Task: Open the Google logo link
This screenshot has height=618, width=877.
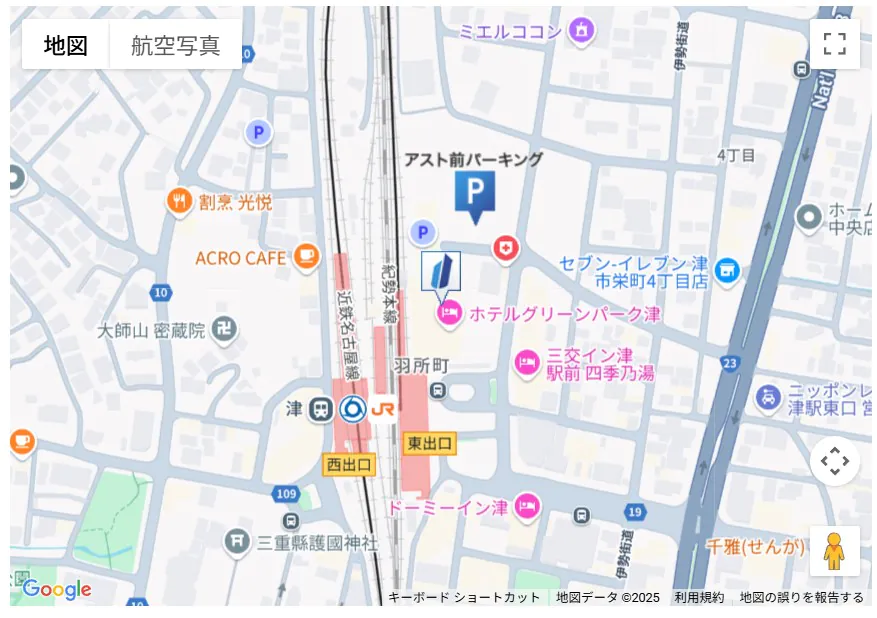Action: point(57,589)
